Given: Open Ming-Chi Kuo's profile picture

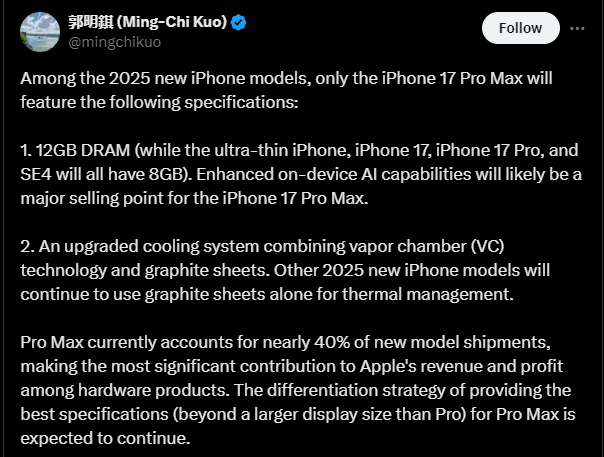Looking at the screenshot, I should pos(40,32).
